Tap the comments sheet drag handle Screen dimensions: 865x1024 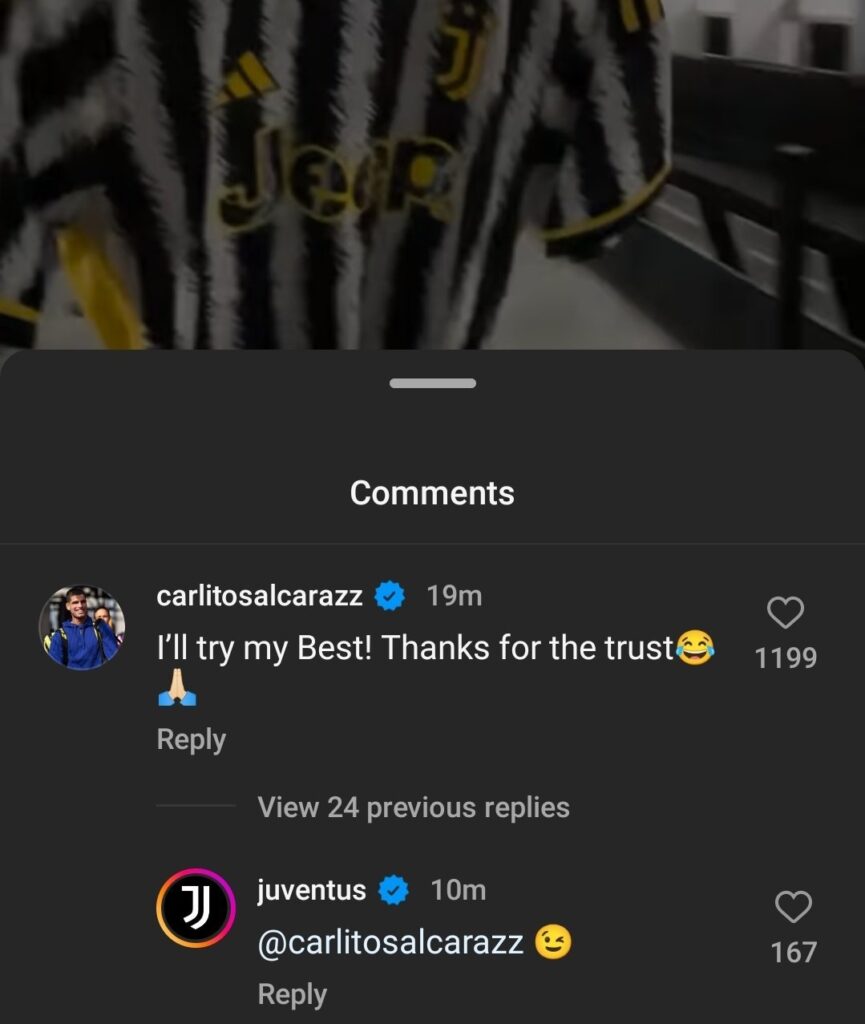click(x=432, y=383)
